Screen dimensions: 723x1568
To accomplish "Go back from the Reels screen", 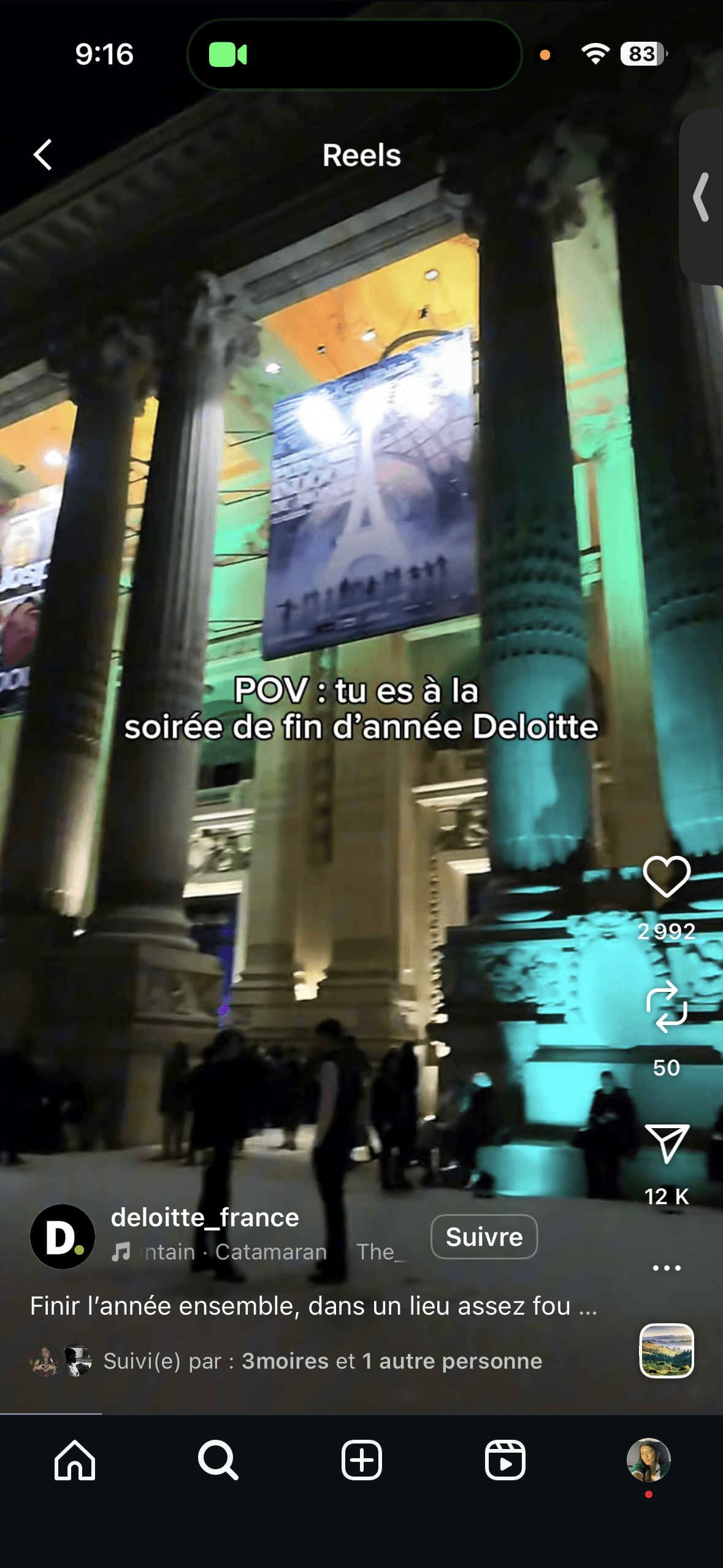I will tap(43, 155).
